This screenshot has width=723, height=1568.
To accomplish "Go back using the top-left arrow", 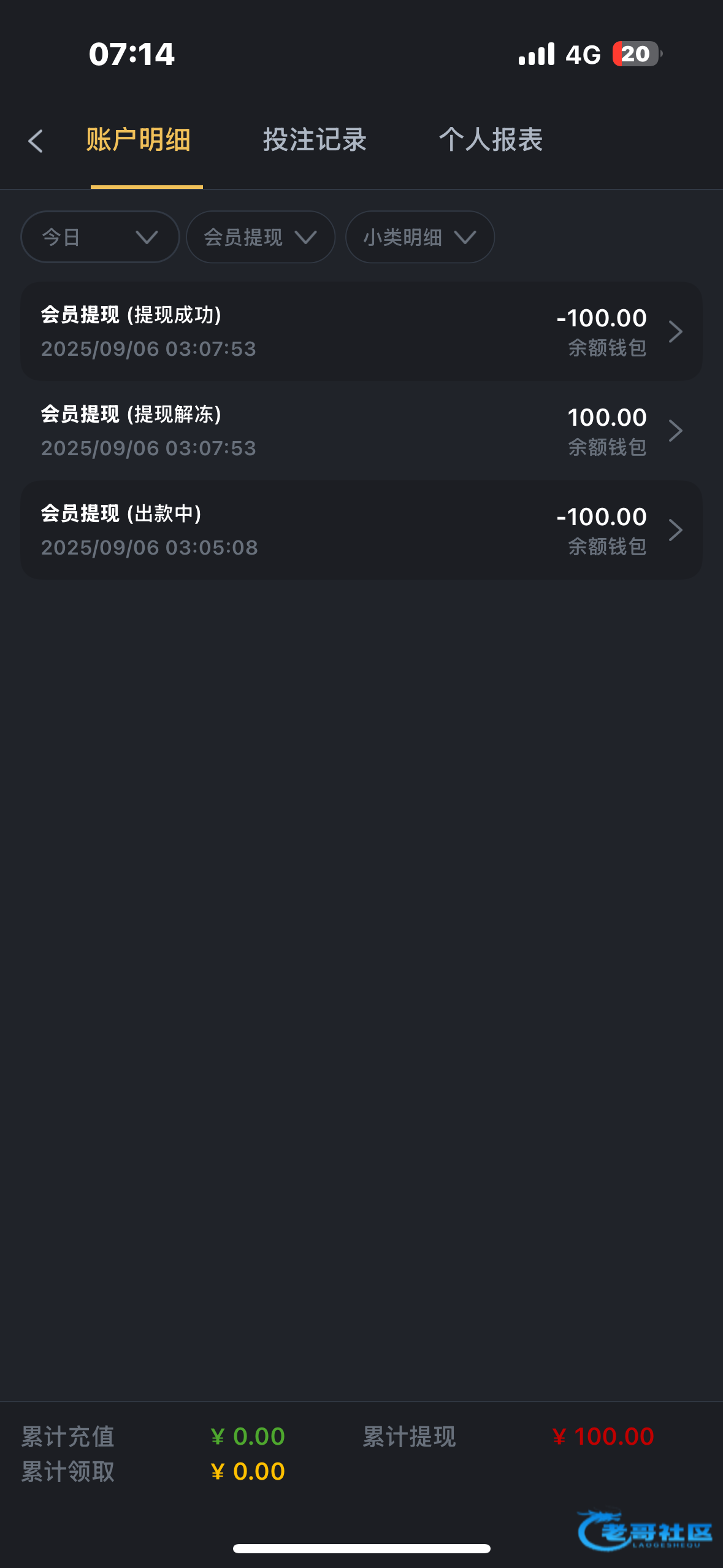I will [36, 141].
